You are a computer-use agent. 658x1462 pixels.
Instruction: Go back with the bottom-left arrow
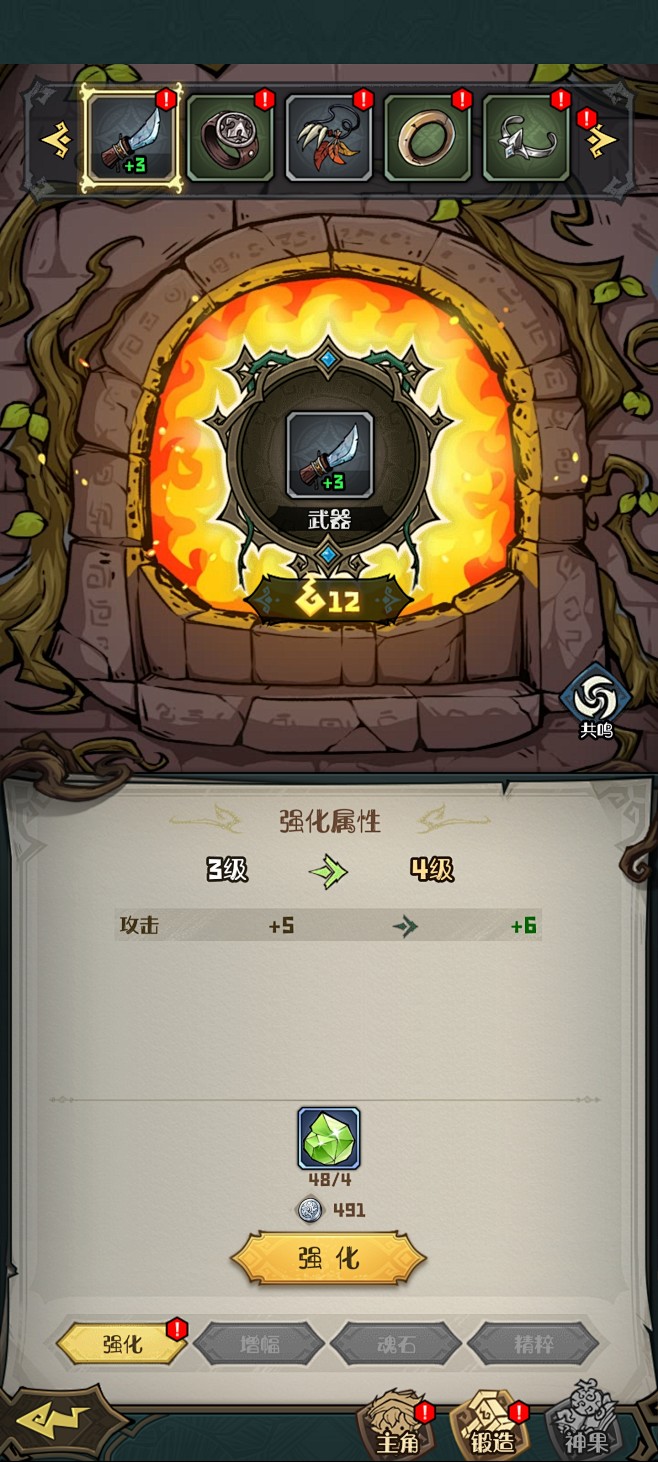[59, 1422]
